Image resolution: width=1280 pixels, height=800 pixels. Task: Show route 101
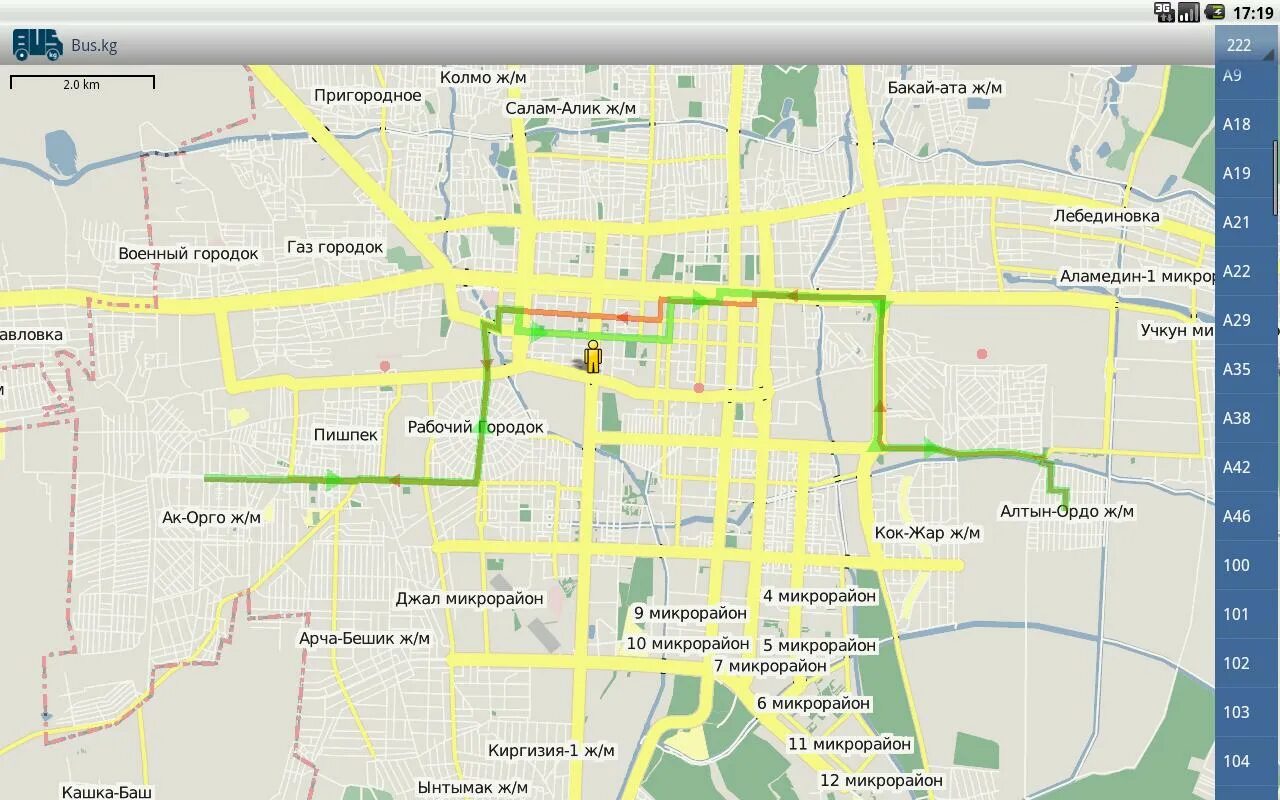(x=1237, y=614)
